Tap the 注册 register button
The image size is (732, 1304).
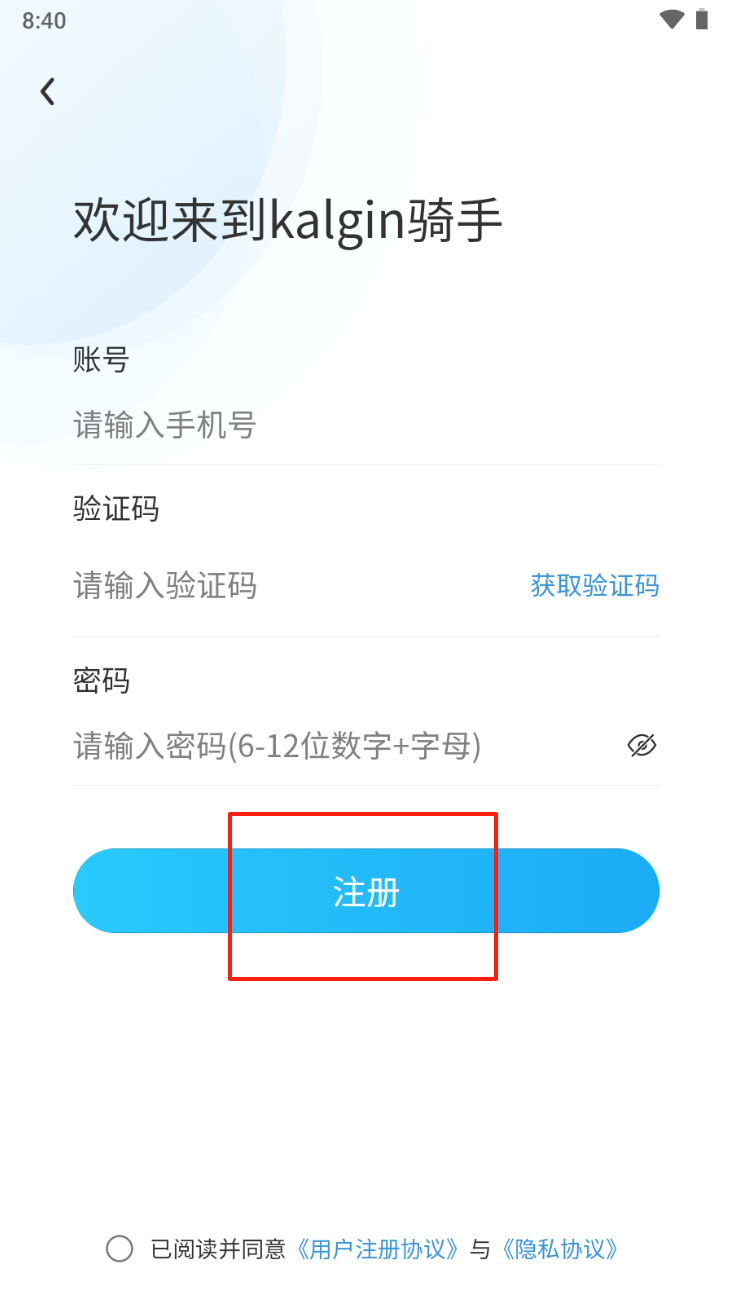pyautogui.click(x=366, y=891)
